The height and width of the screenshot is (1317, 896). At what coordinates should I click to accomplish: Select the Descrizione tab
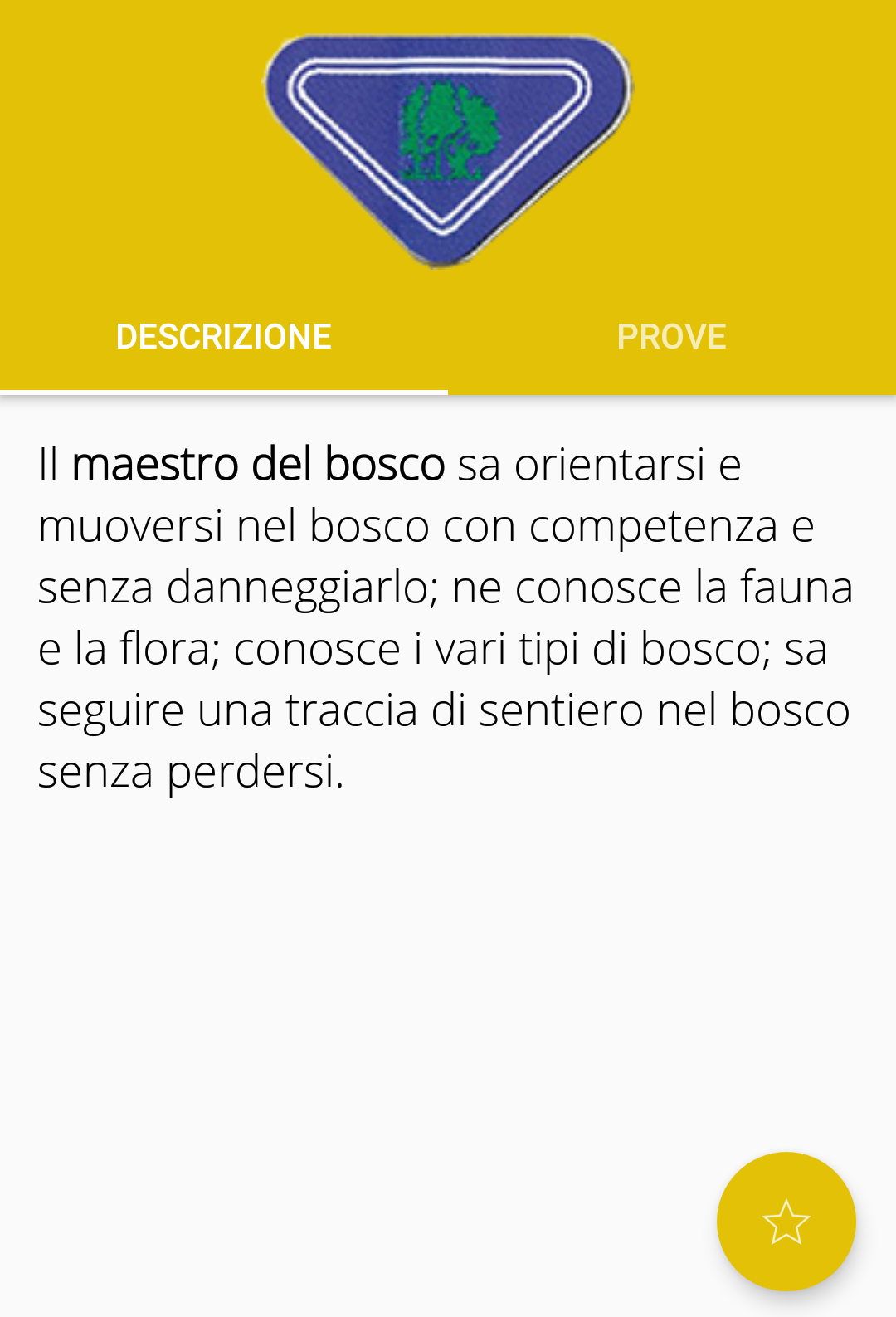[224, 337]
